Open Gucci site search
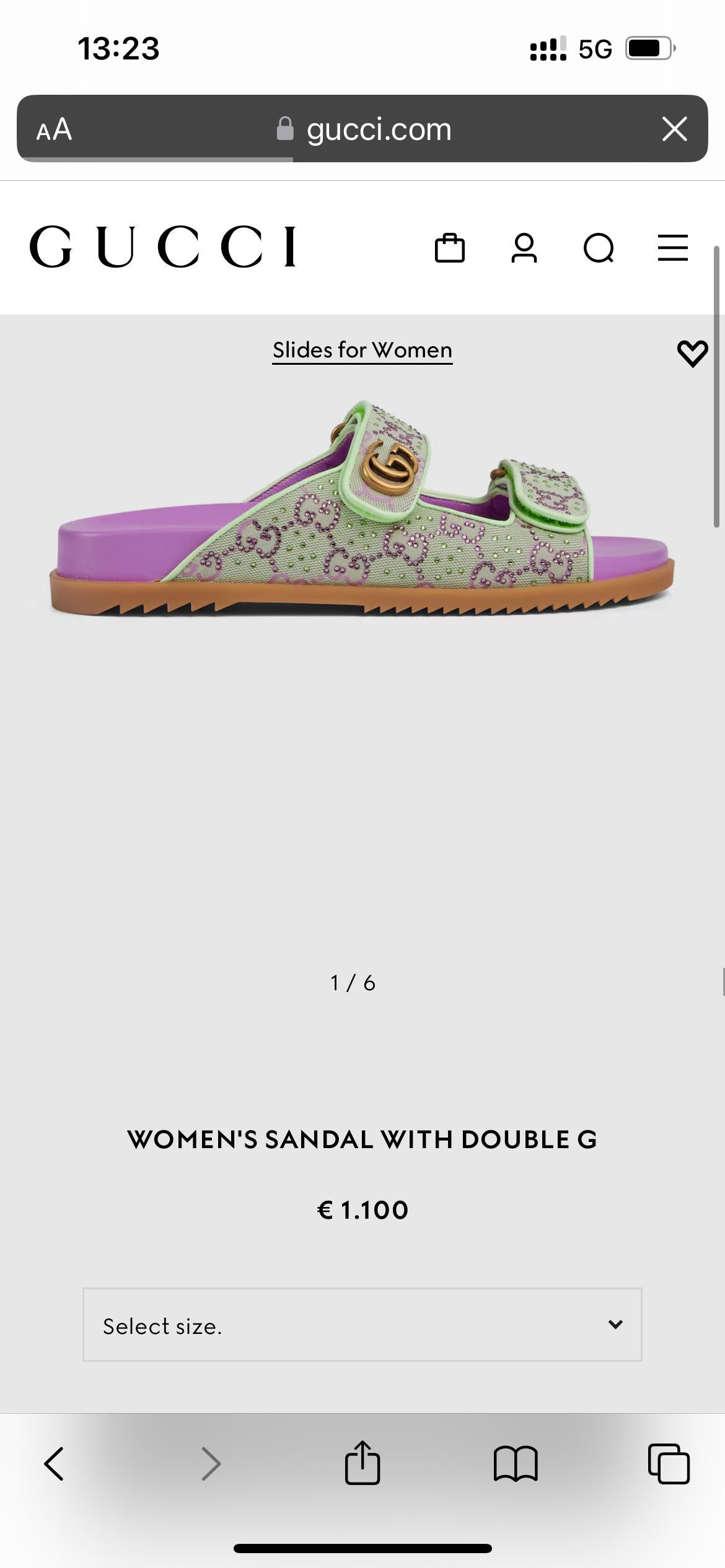 coord(599,248)
